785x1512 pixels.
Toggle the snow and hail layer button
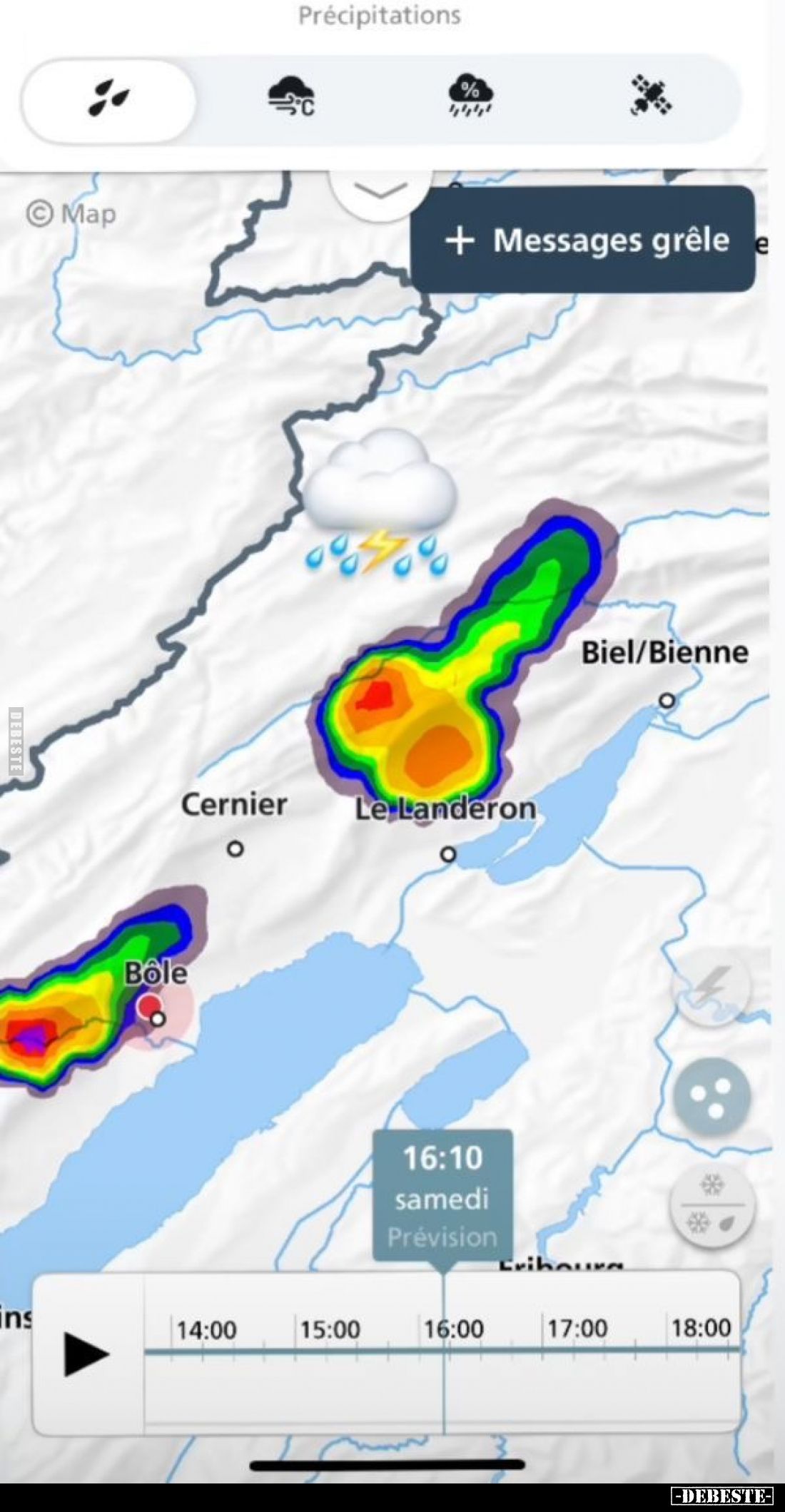[712, 1205]
